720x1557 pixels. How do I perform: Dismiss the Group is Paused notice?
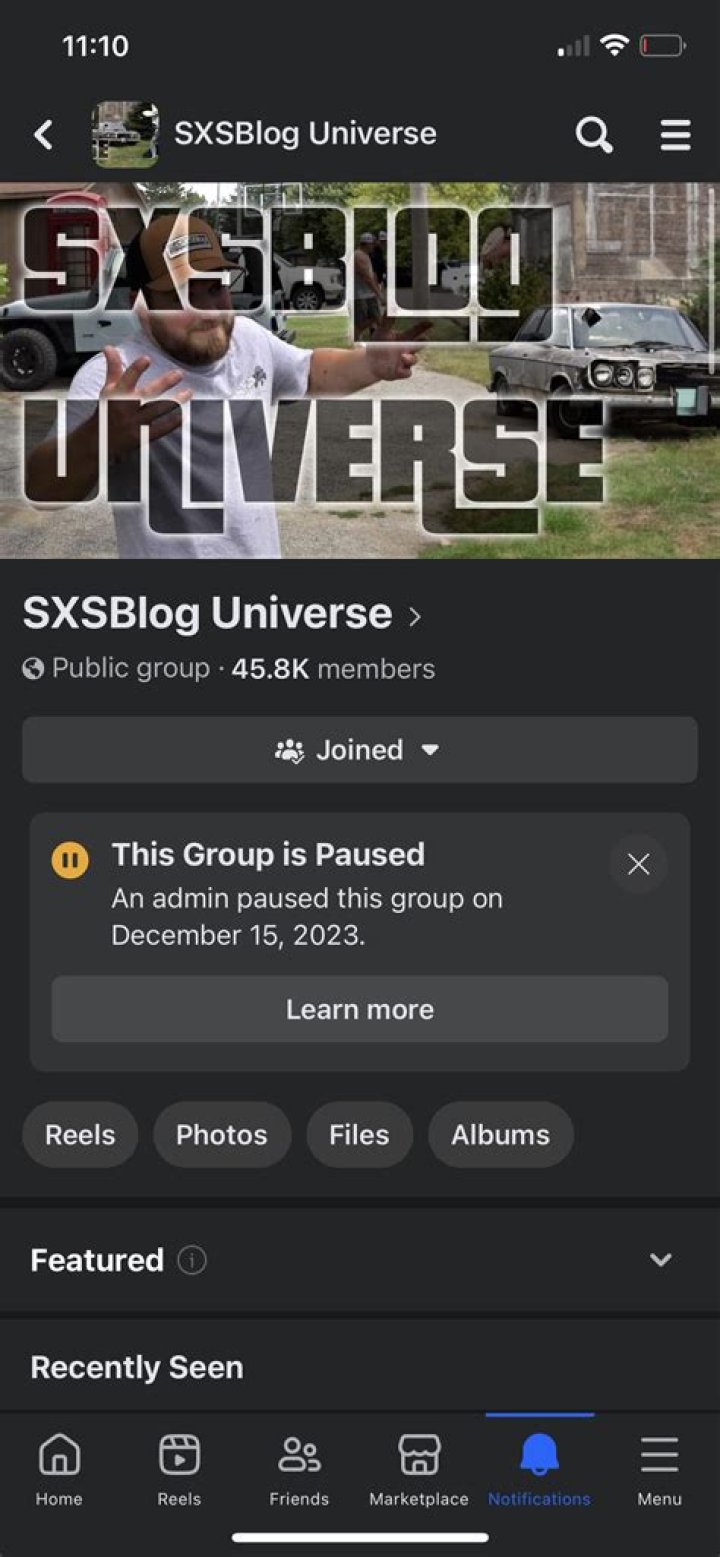638,864
